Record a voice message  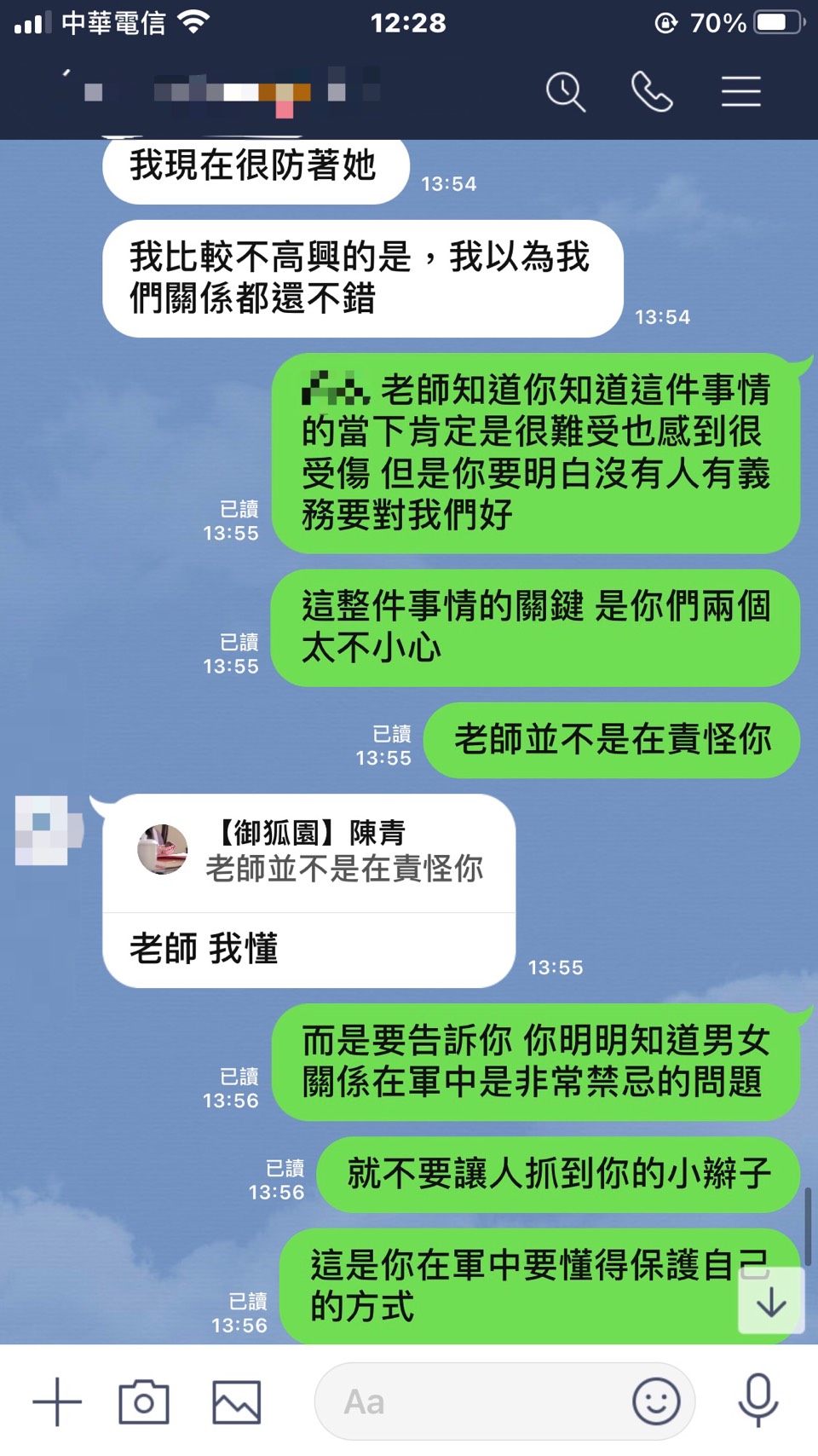pyautogui.click(x=758, y=1401)
